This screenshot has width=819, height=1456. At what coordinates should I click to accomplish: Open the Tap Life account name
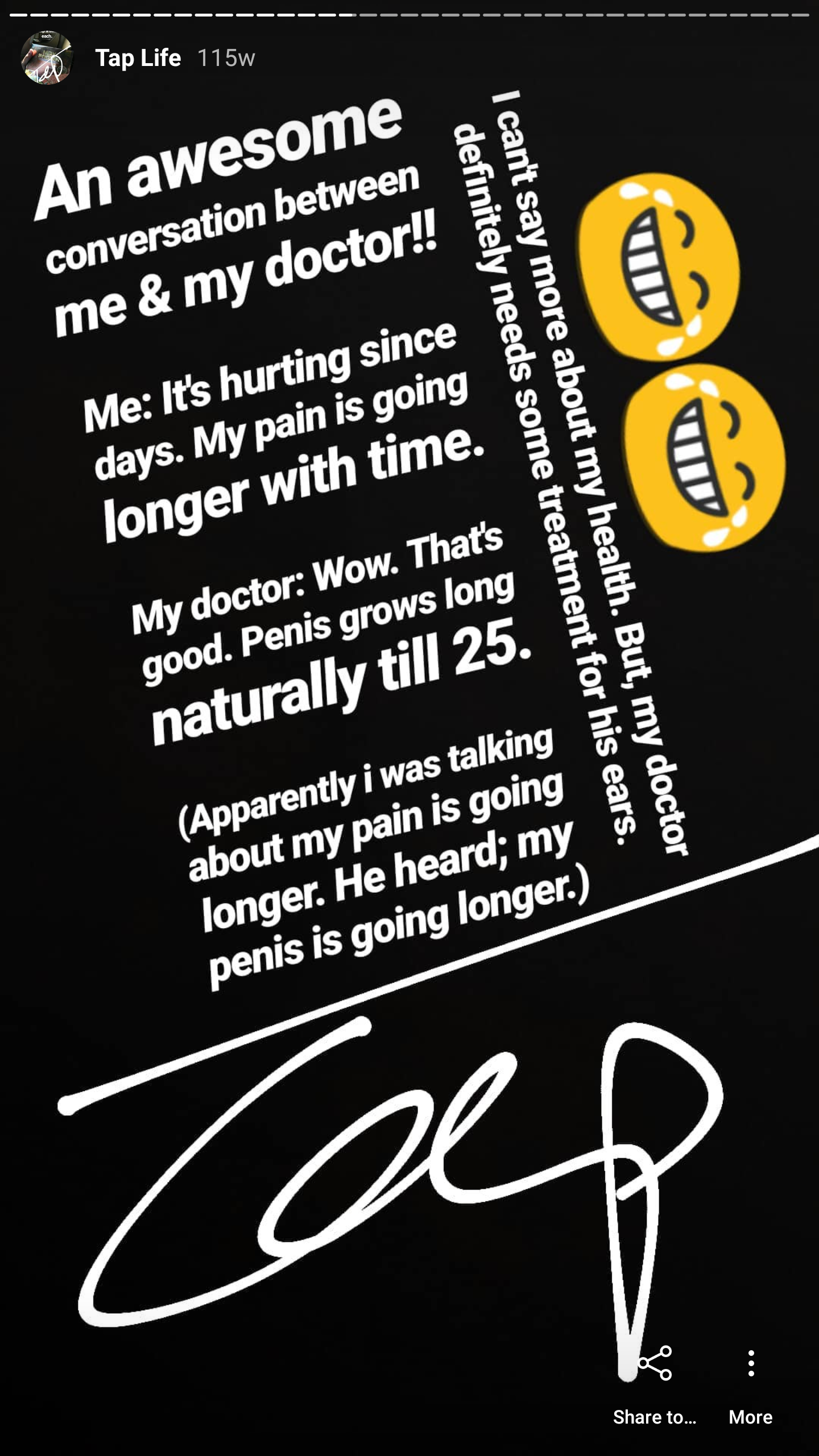point(138,58)
